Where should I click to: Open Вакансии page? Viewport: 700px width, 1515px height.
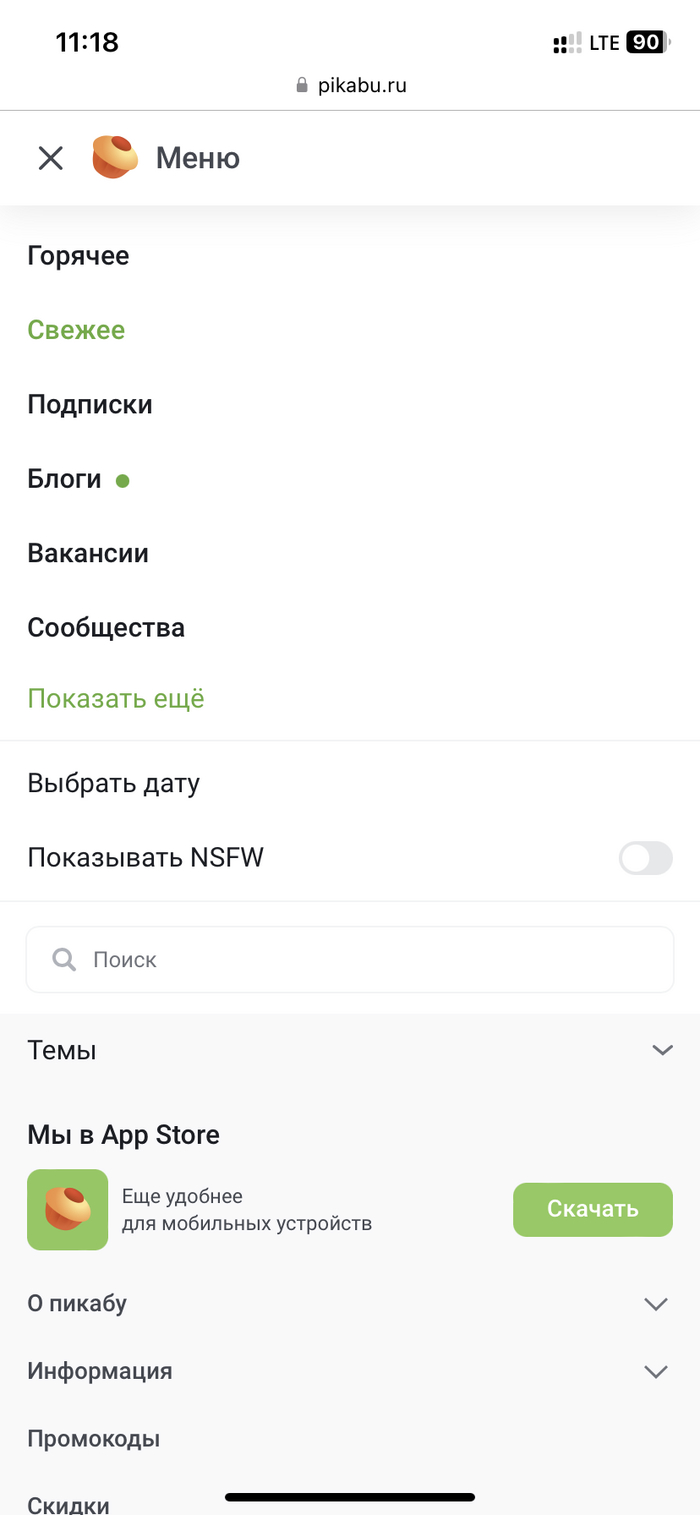(88, 553)
